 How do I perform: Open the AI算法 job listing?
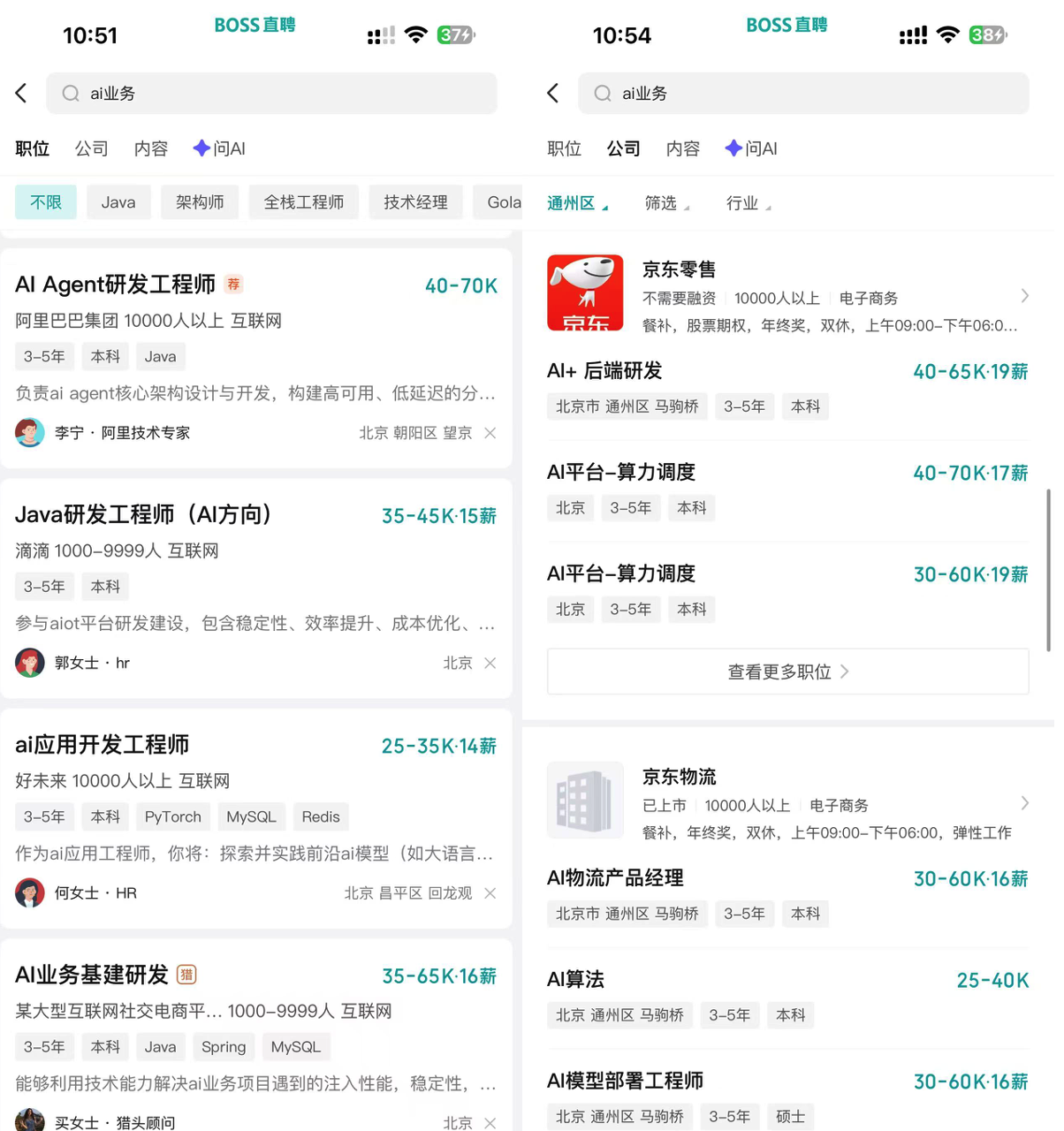tap(787, 996)
